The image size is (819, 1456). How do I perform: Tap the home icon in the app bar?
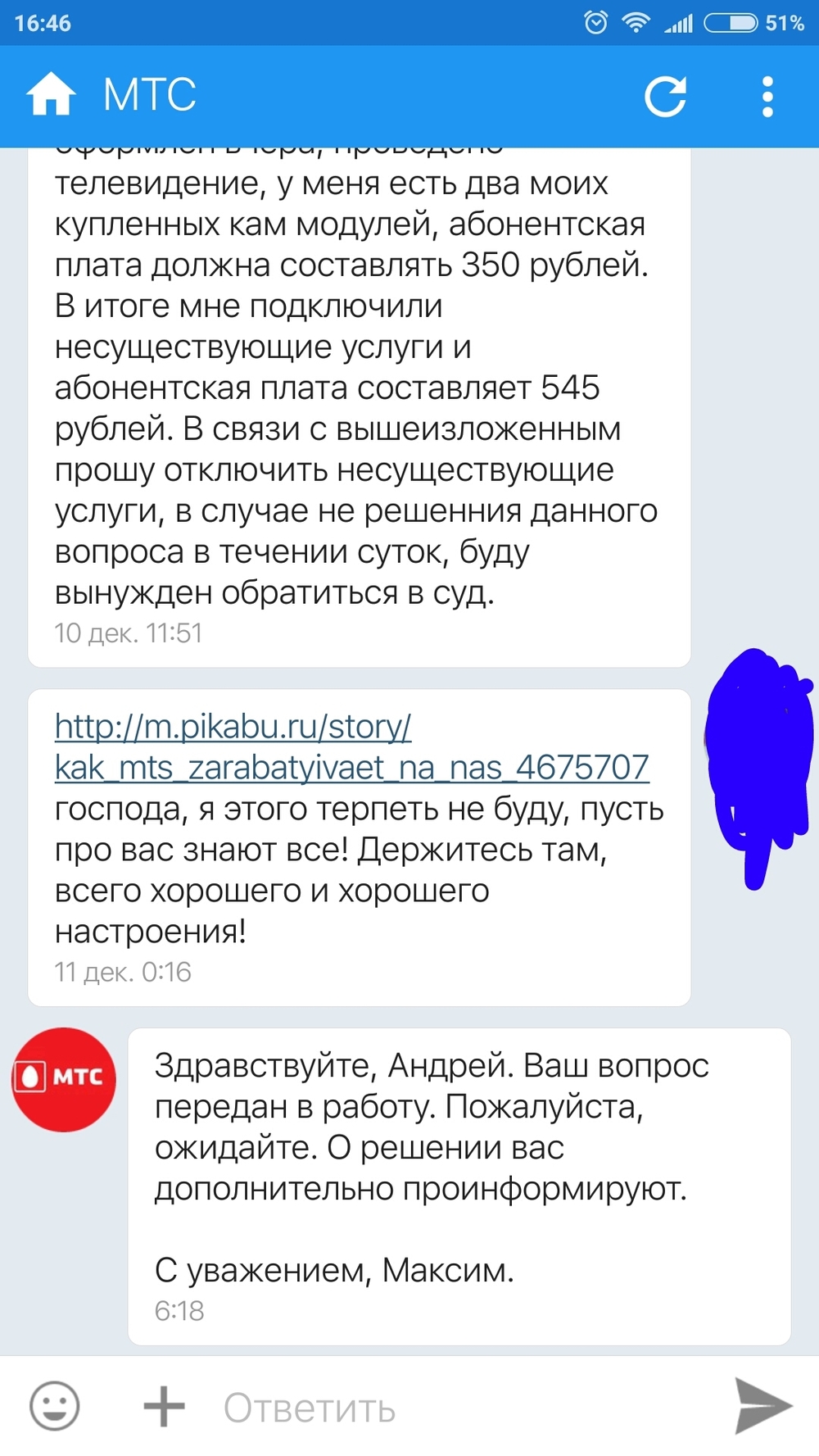[x=51, y=94]
